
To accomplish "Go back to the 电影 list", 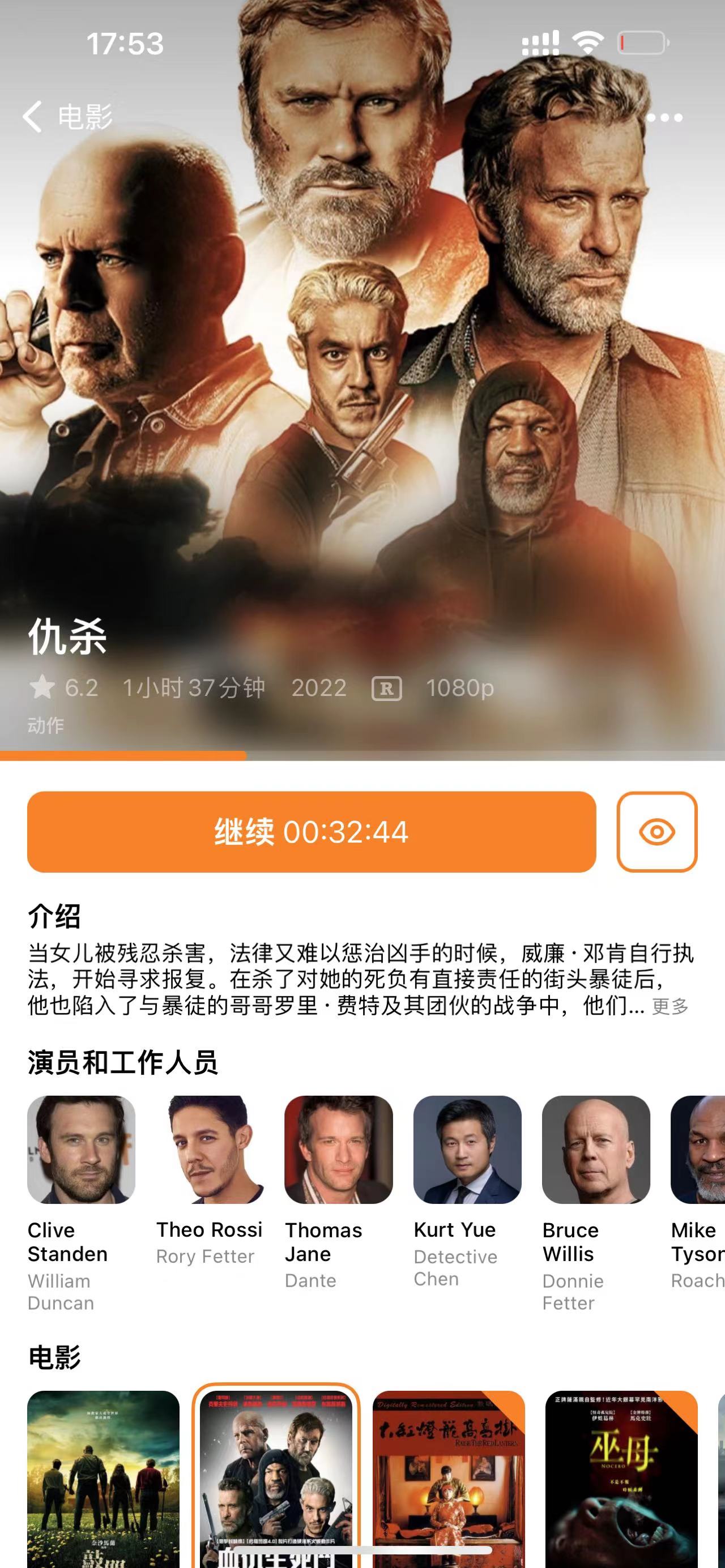I will 67,116.
